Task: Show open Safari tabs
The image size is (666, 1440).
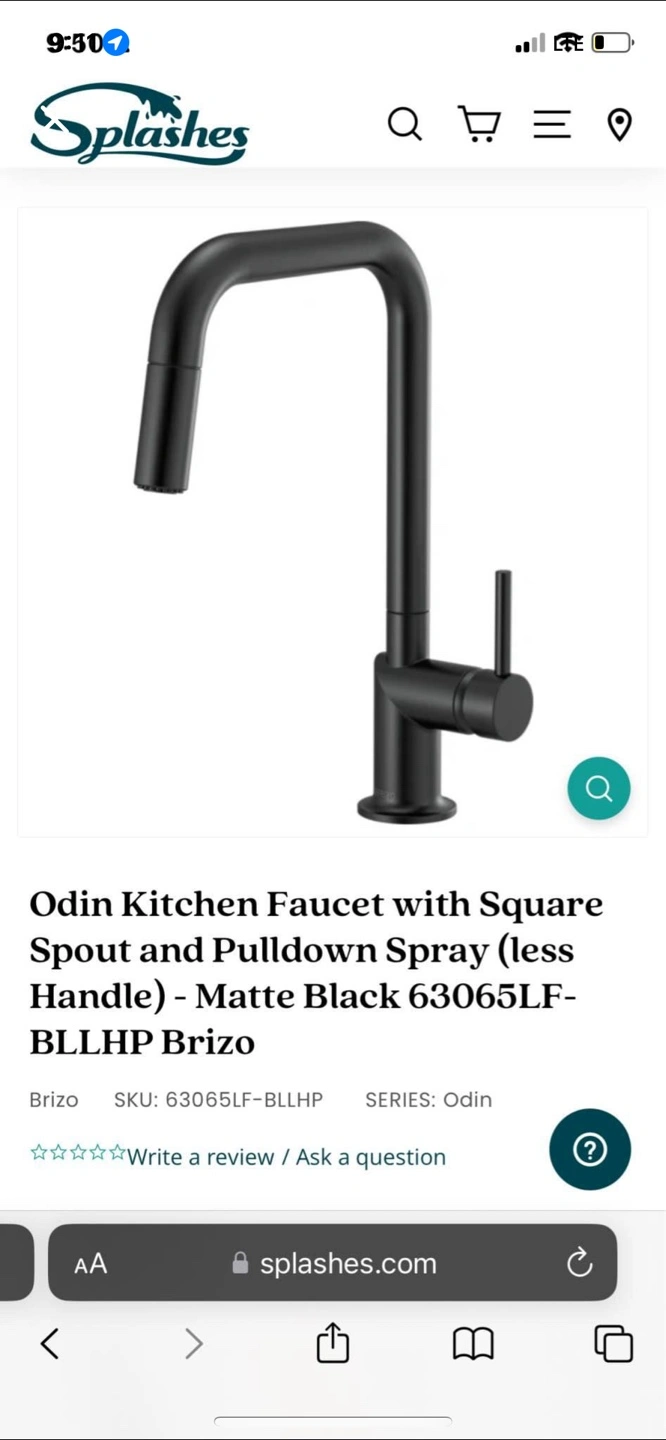Action: tap(614, 1343)
